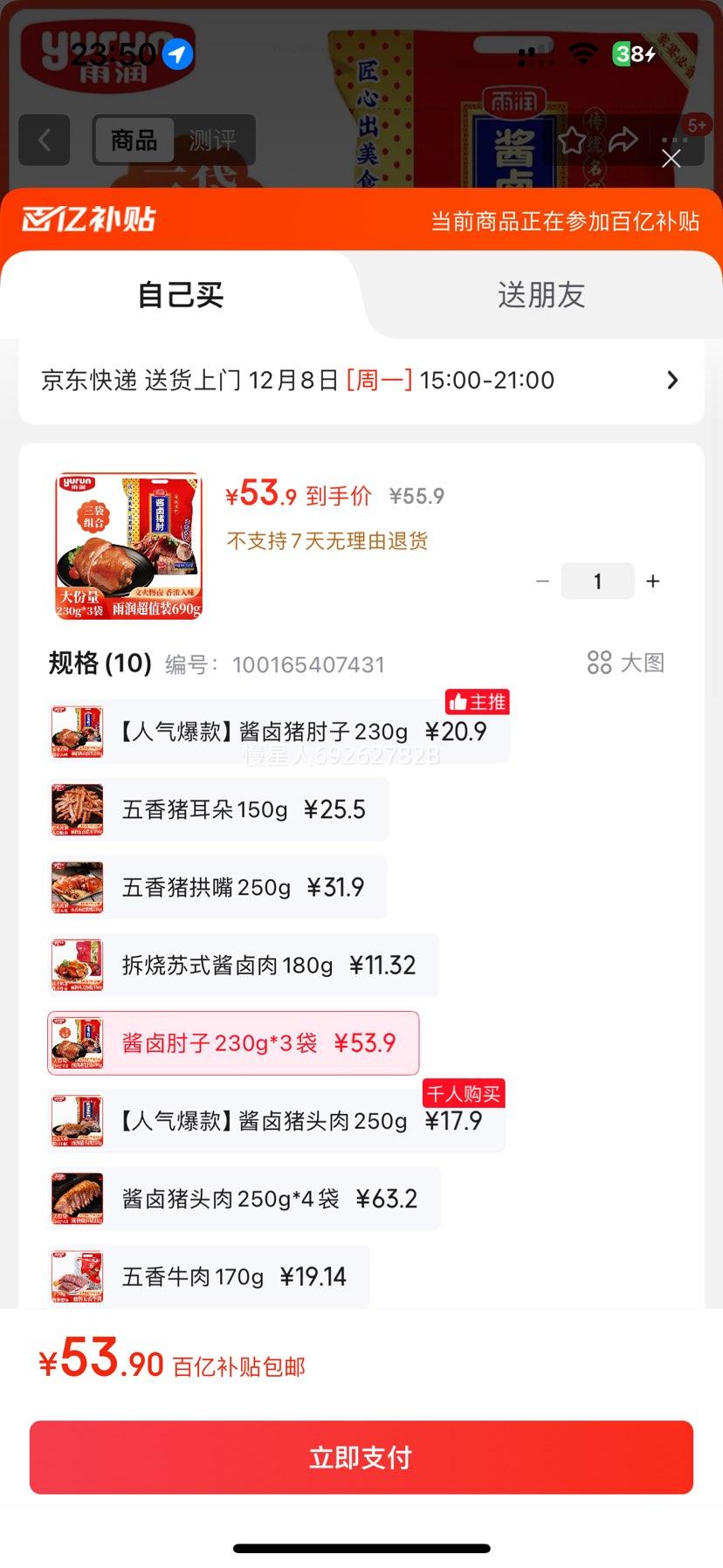Tap the 立即支付 payment button
The image size is (723, 1568).
361,1456
